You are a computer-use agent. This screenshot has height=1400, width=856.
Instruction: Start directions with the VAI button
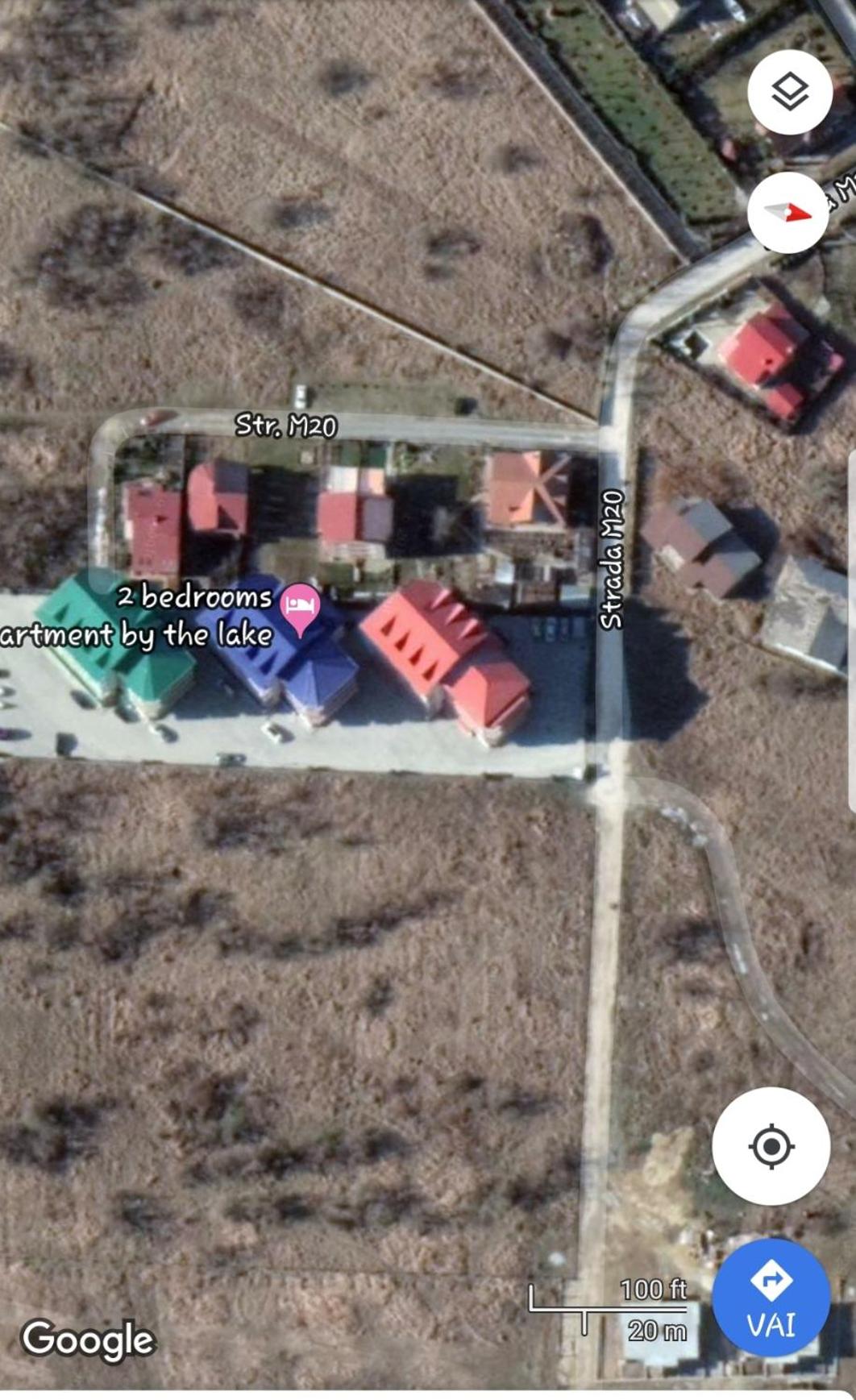tap(771, 1297)
